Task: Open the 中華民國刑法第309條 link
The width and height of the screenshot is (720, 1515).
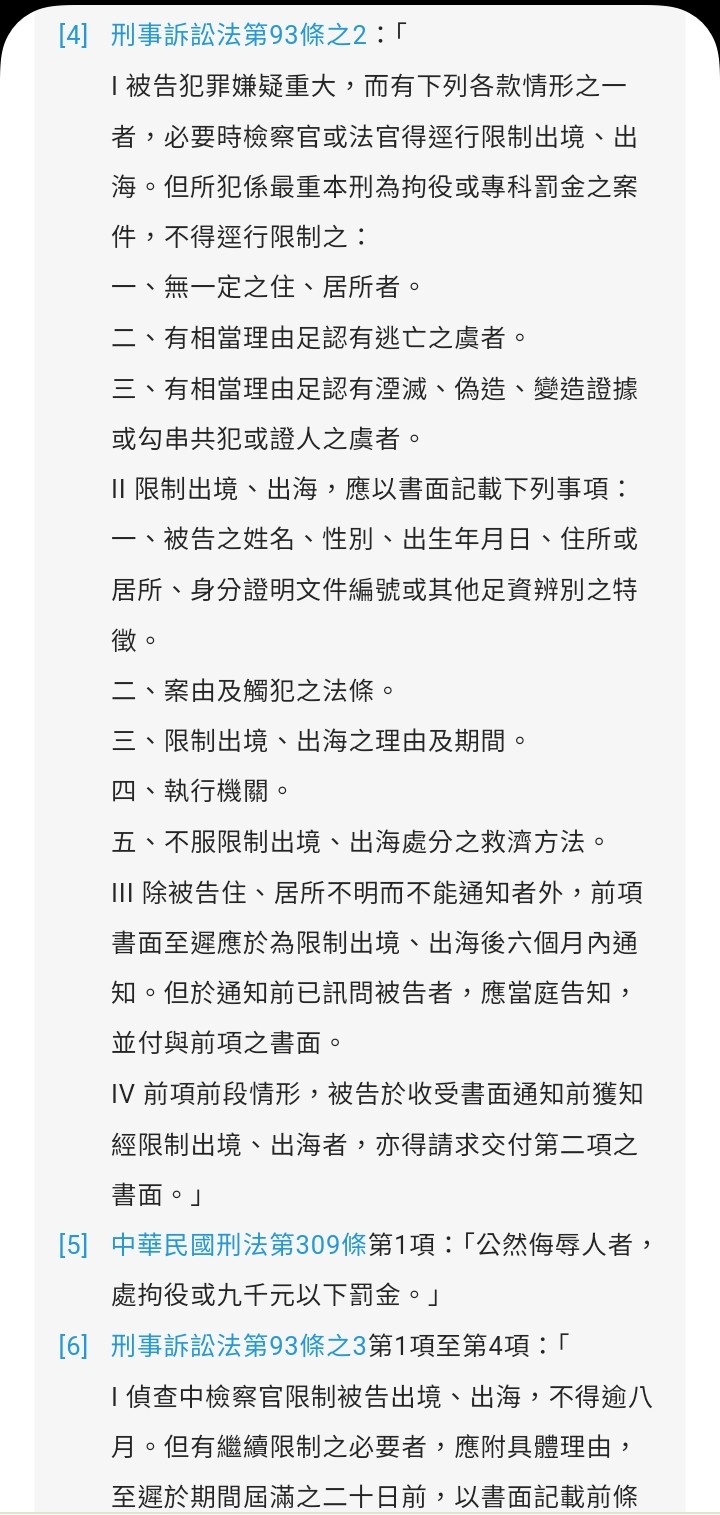Action: [239, 1245]
